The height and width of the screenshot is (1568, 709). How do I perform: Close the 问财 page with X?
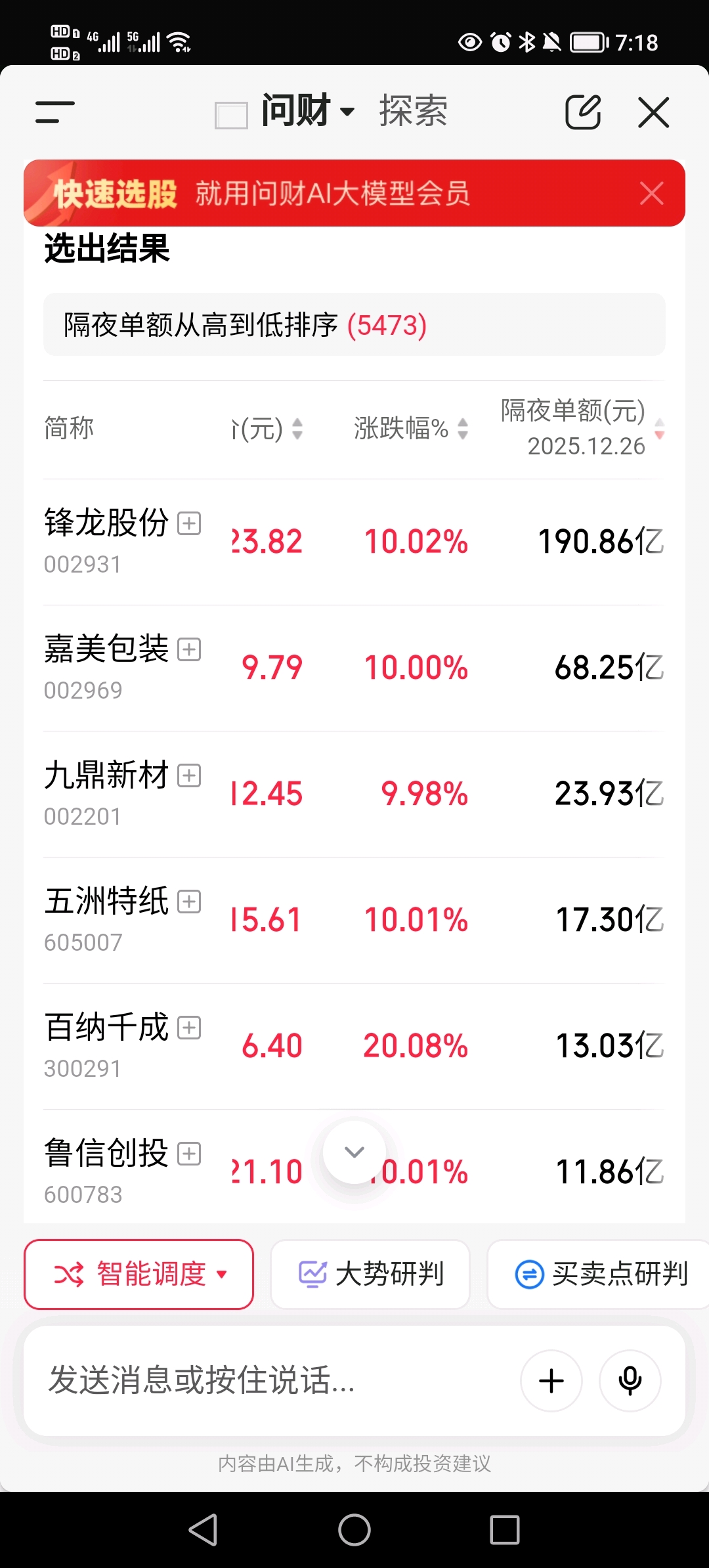(x=654, y=112)
